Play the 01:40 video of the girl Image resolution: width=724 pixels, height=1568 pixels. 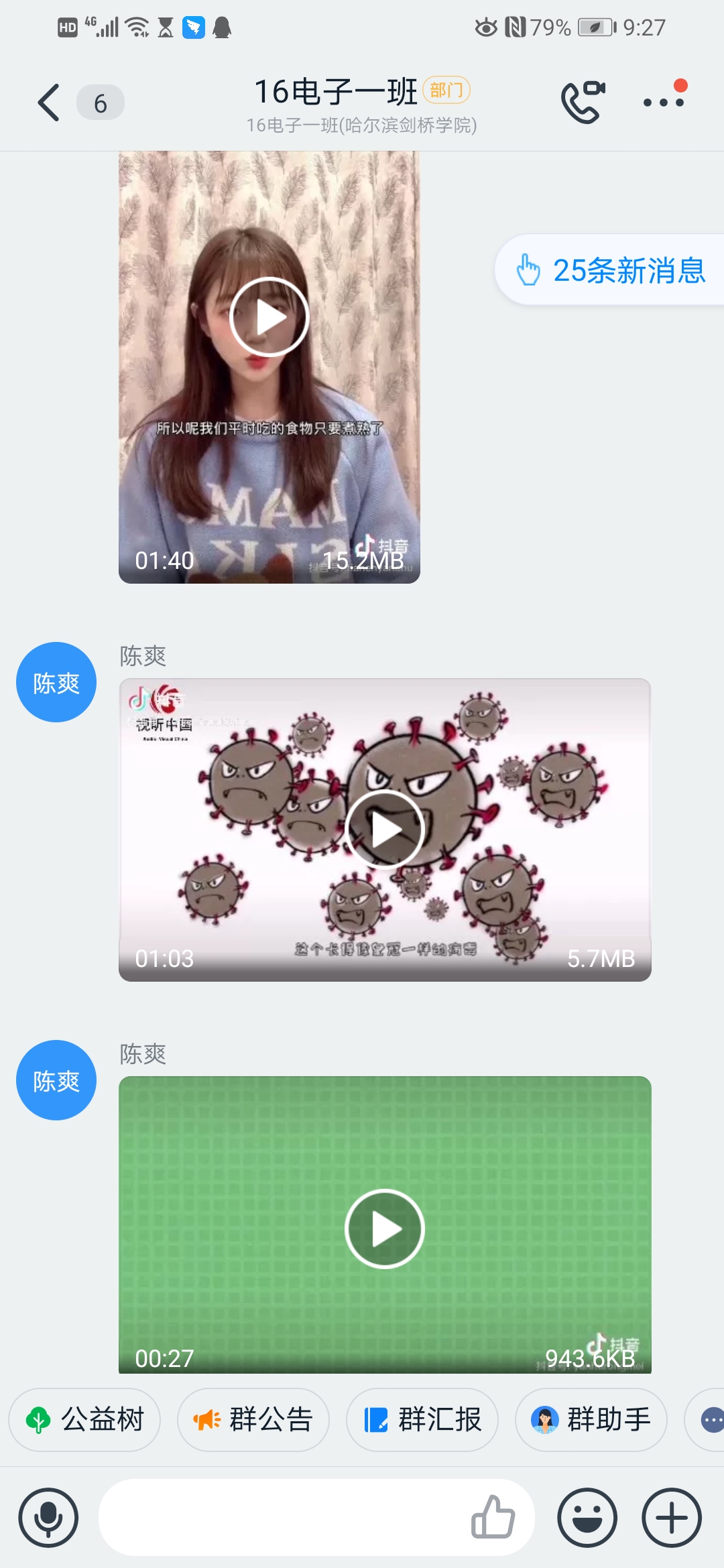(x=269, y=317)
